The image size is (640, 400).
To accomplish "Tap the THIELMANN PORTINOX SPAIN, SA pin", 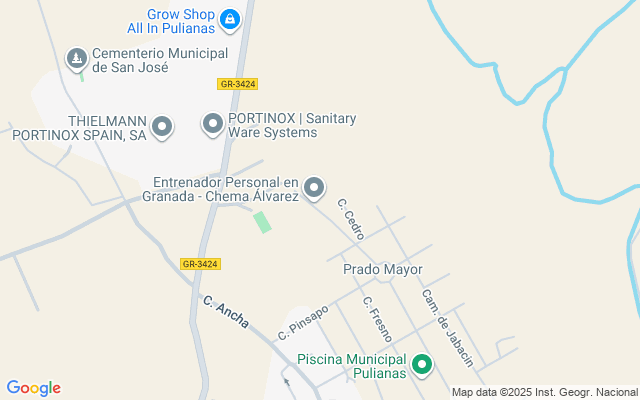I will pos(162,127).
